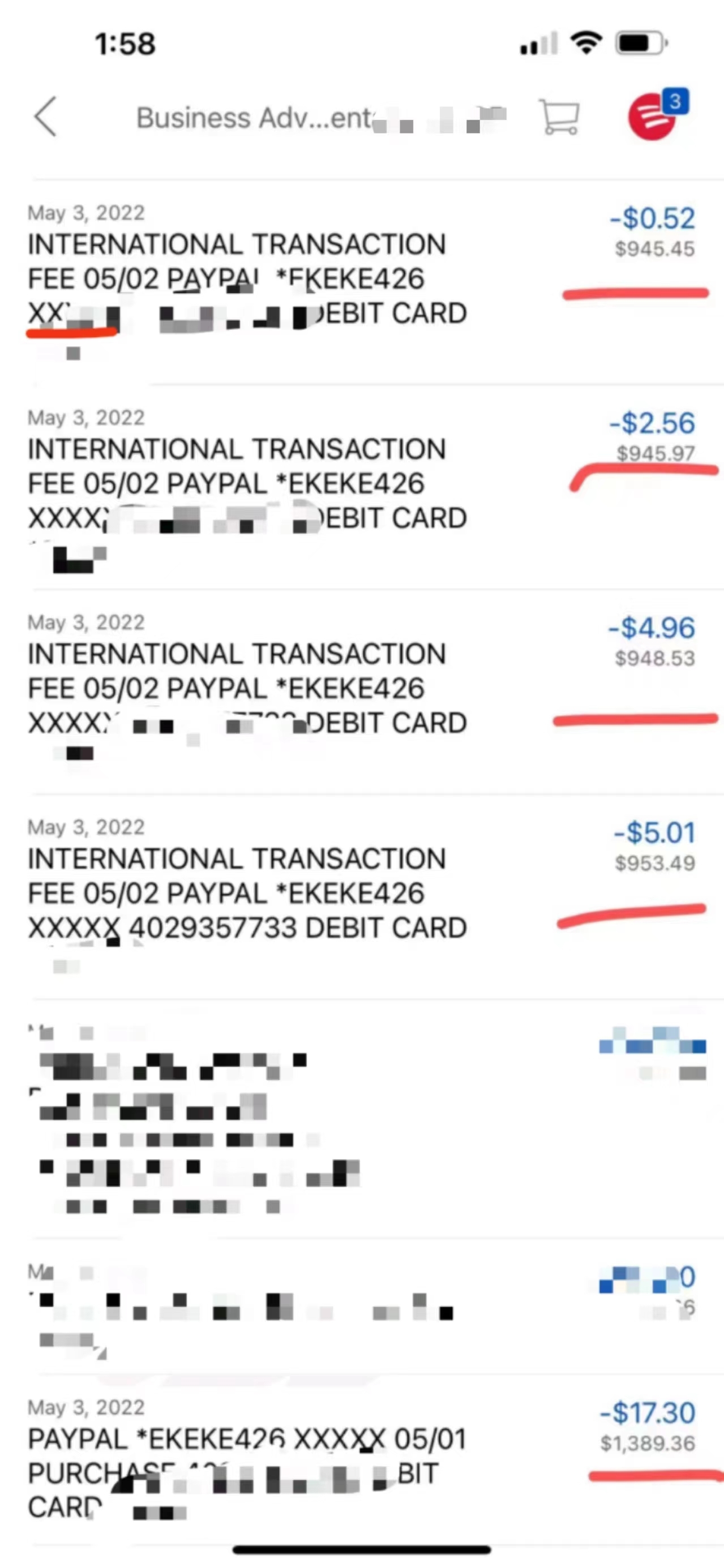724x1568 pixels.
Task: View the -$5.01 international fee transaction
Action: tap(362, 897)
